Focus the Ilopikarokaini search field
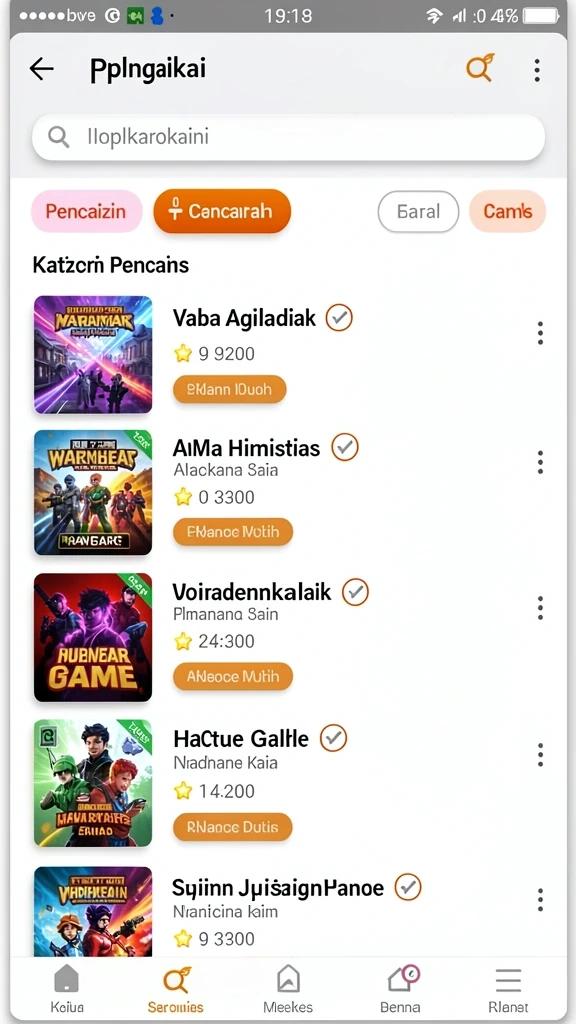Viewport: 576px width, 1024px height. pyautogui.click(x=288, y=137)
